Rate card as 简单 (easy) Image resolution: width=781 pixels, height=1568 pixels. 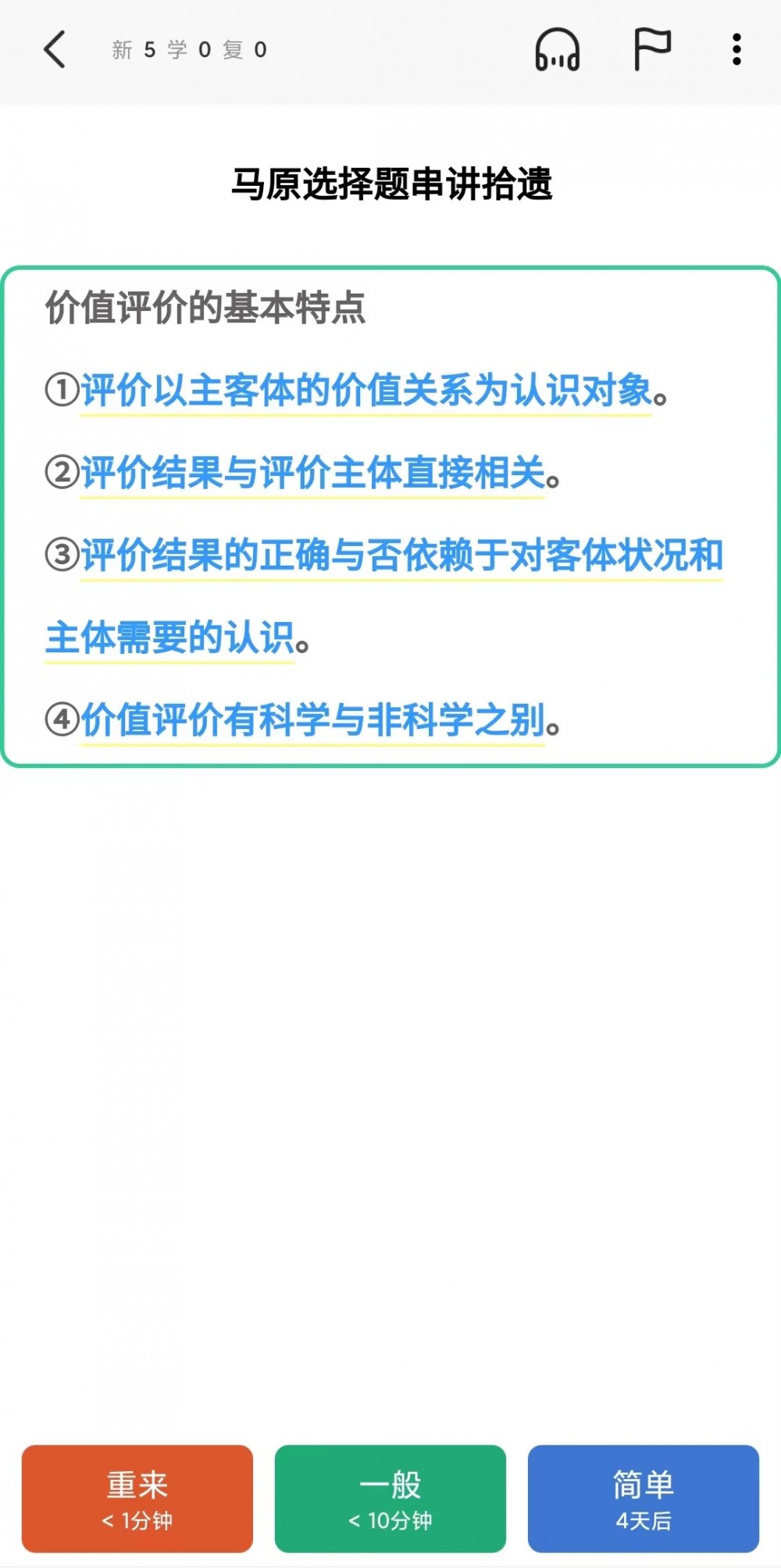click(643, 1498)
